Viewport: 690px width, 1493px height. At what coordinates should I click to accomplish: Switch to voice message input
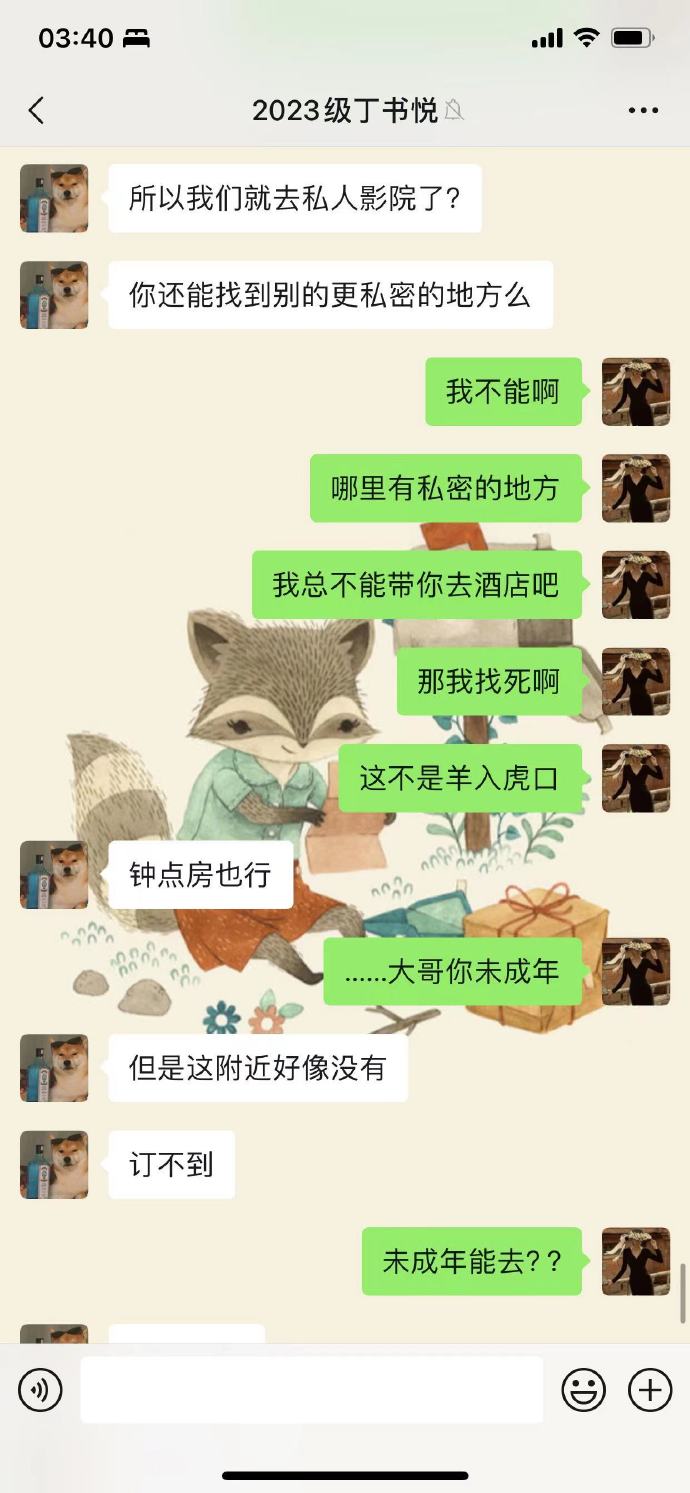pyautogui.click(x=40, y=1390)
